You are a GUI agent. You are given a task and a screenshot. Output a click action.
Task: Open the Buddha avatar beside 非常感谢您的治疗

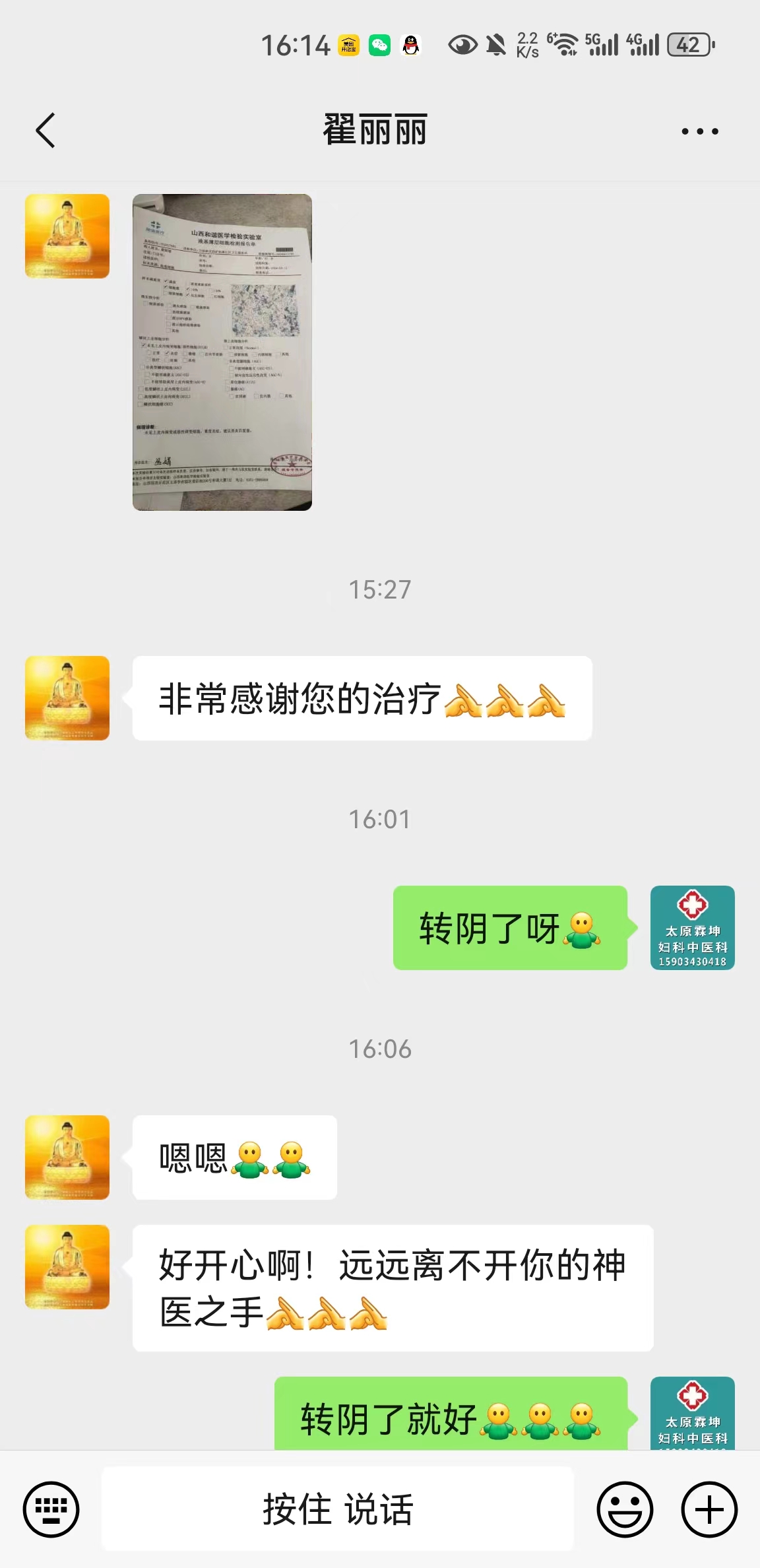pyautogui.click(x=67, y=698)
